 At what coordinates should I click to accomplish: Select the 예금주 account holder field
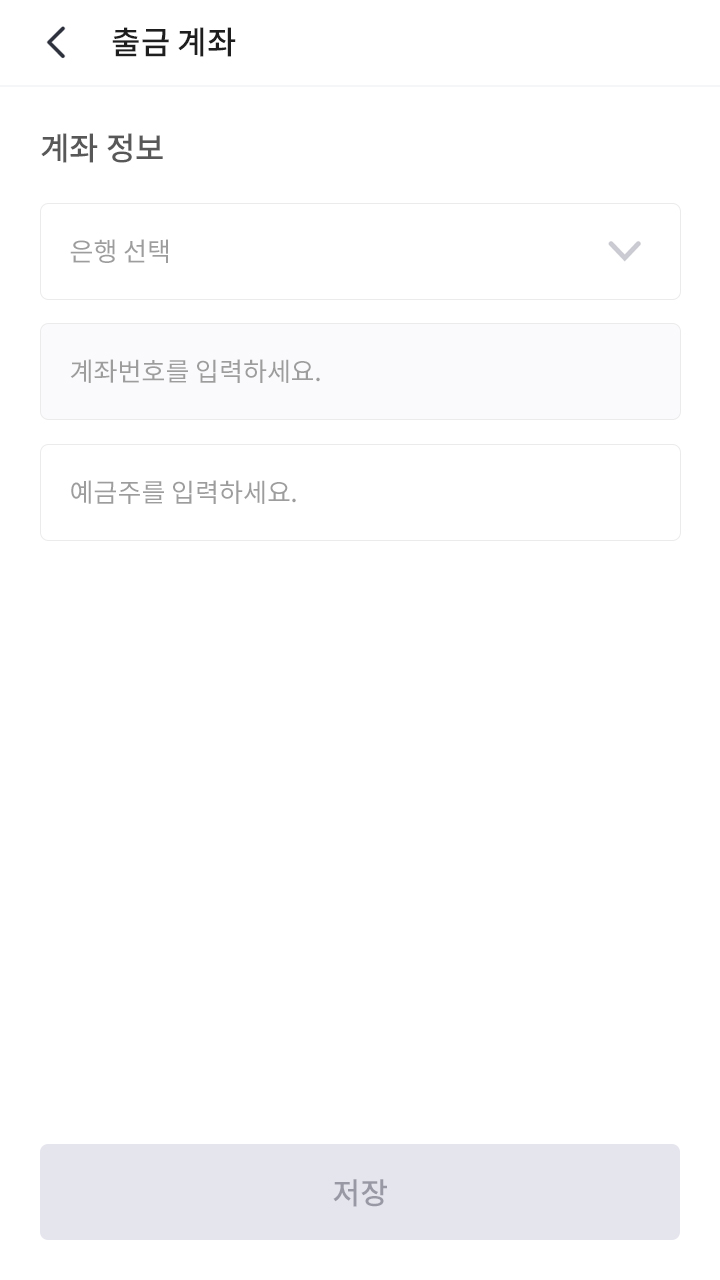tap(360, 492)
